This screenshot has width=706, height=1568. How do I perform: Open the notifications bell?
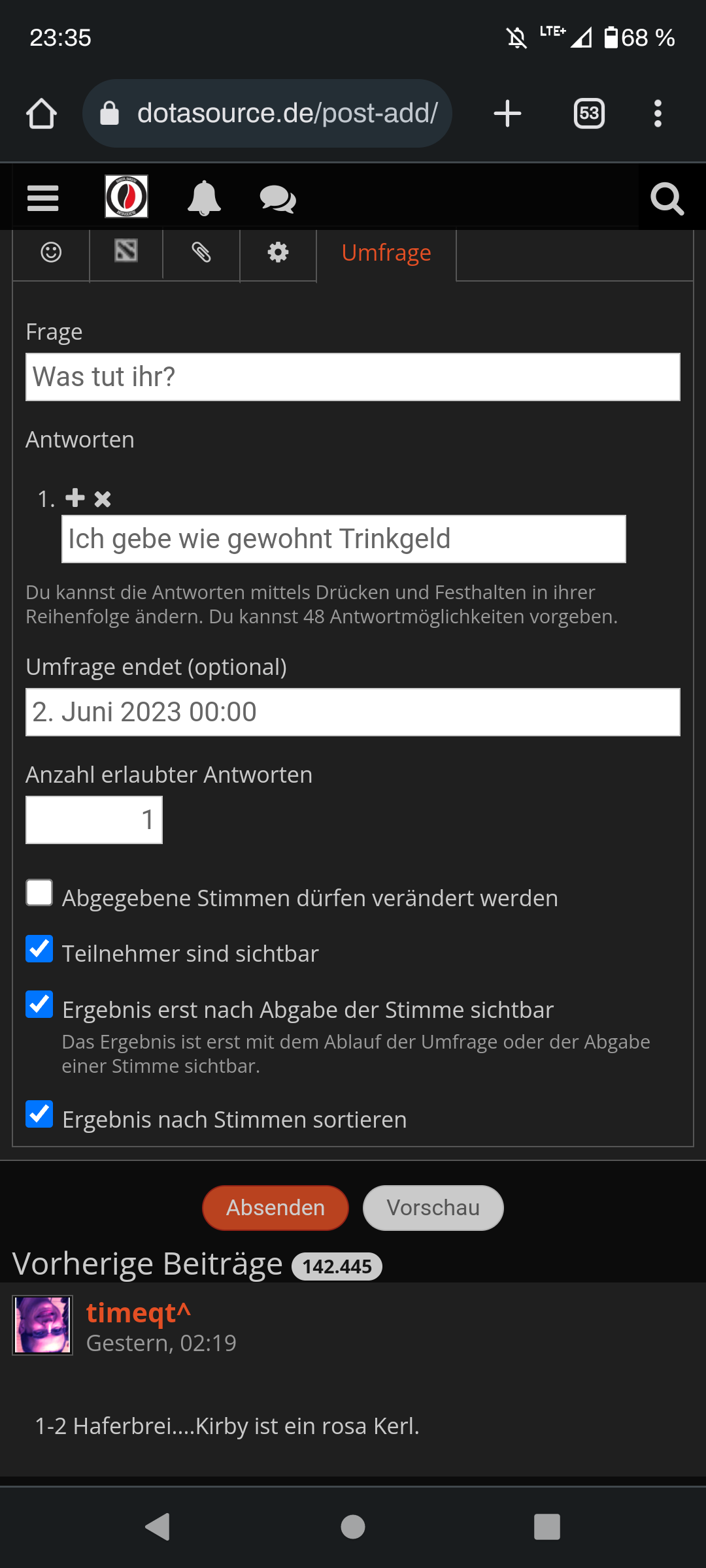204,198
